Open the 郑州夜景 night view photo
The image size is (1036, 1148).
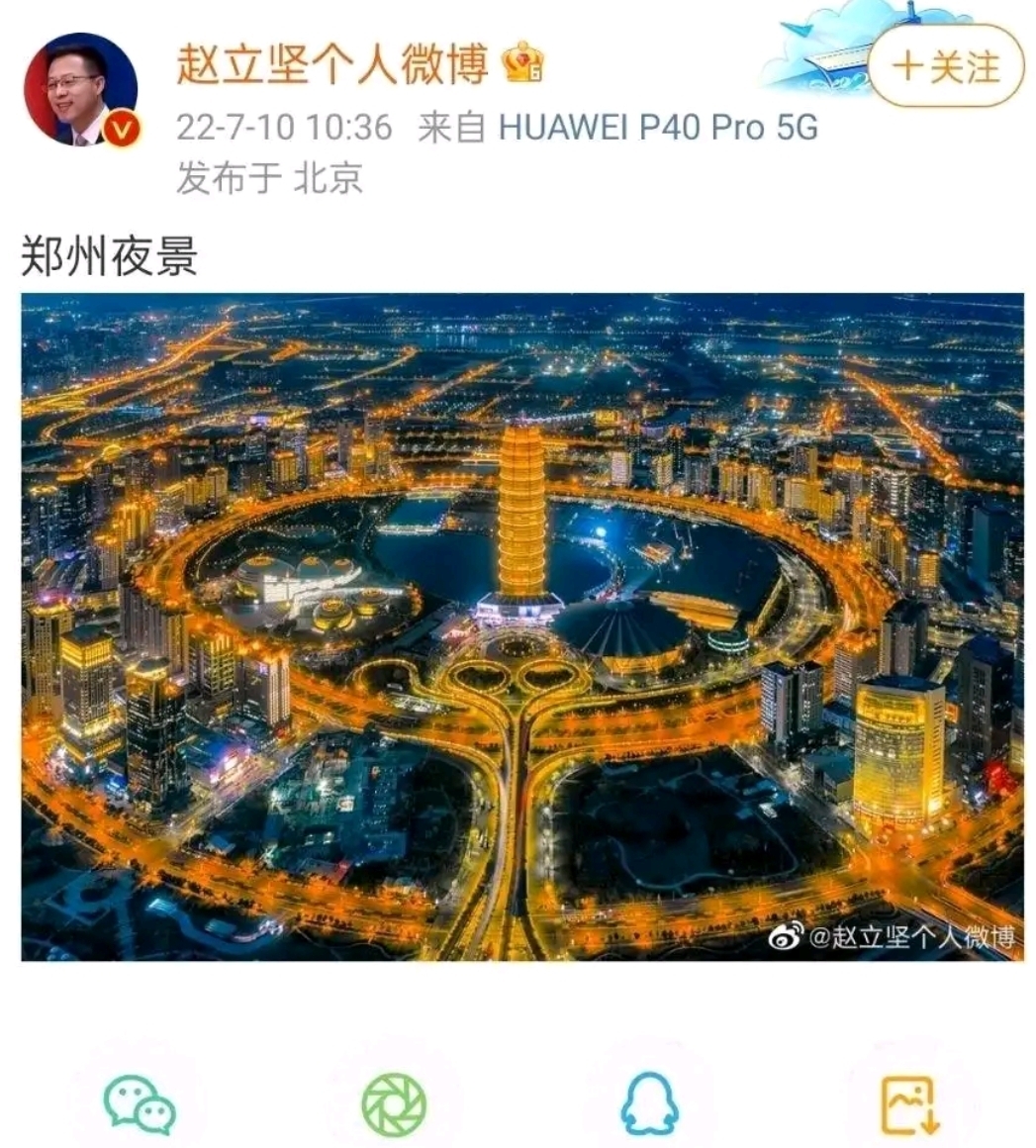click(x=522, y=625)
